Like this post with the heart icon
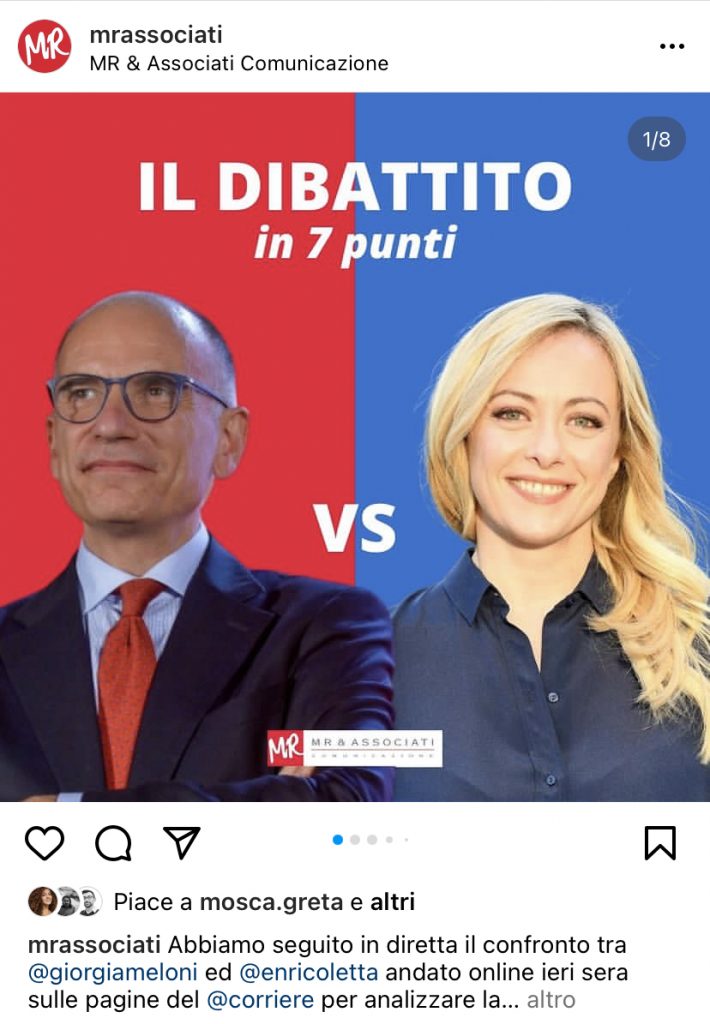Screen dimensions: 710x1024 [x=45, y=843]
